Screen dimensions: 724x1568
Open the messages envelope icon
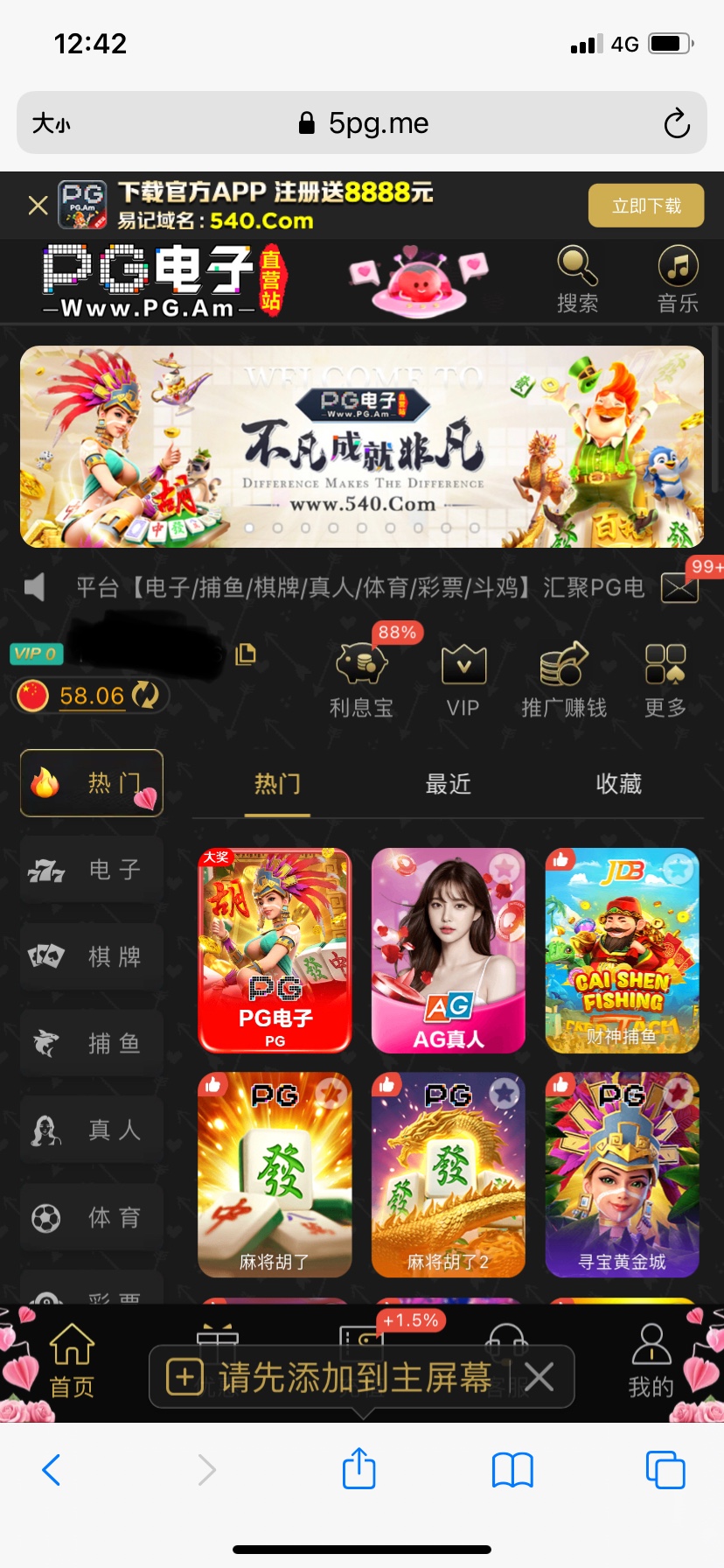point(679,588)
